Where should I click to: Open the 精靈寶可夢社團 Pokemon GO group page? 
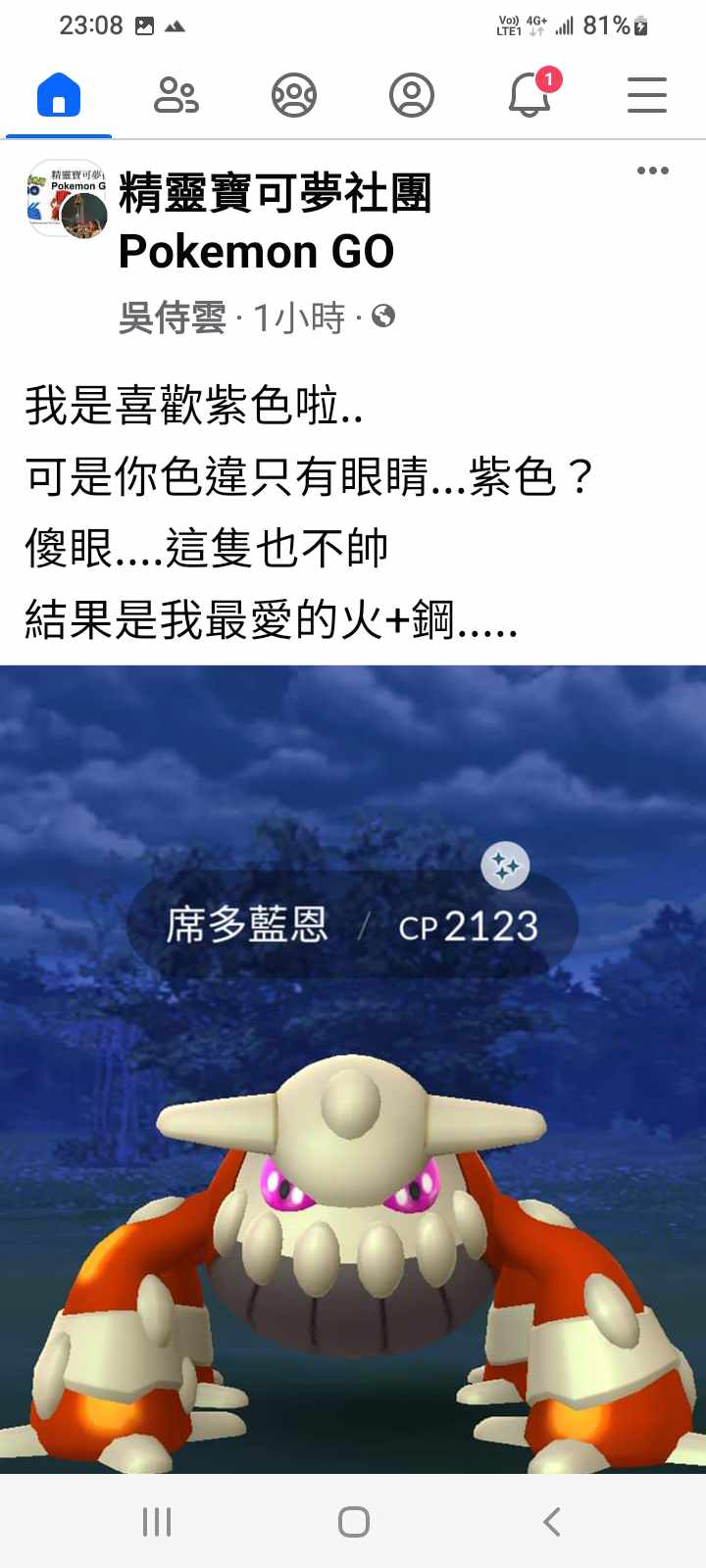(275, 221)
